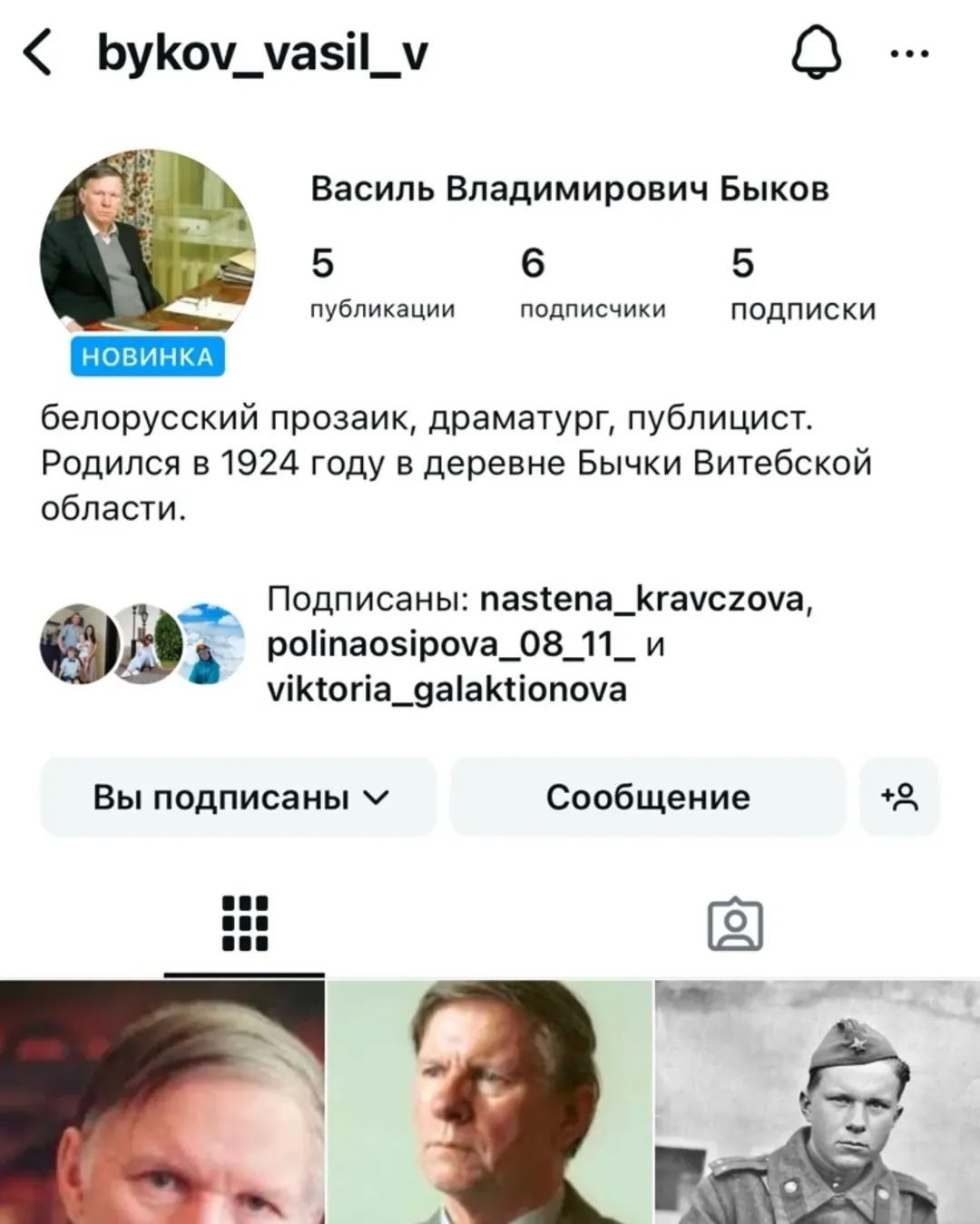Open the second post of the man in profile
This screenshot has height=1224, width=980.
pyautogui.click(x=489, y=1102)
